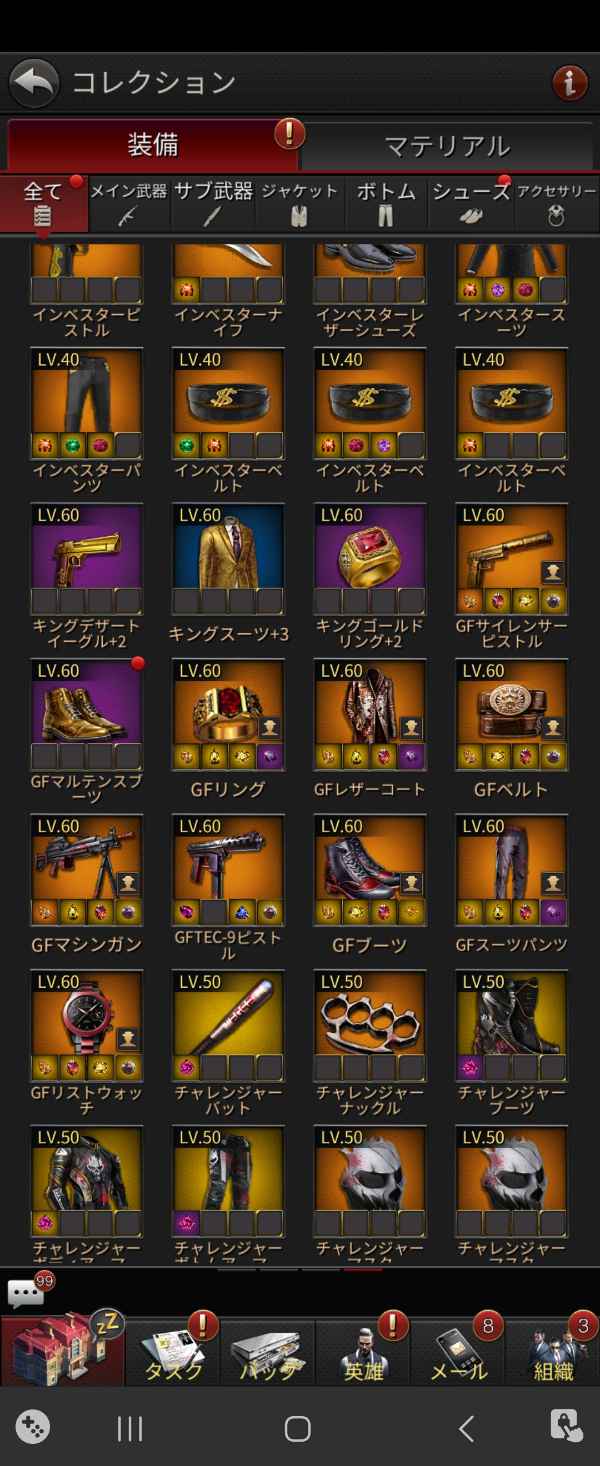Open the chat bubble with 99 badge
This screenshot has height=1466, width=600.
pos(27,1294)
